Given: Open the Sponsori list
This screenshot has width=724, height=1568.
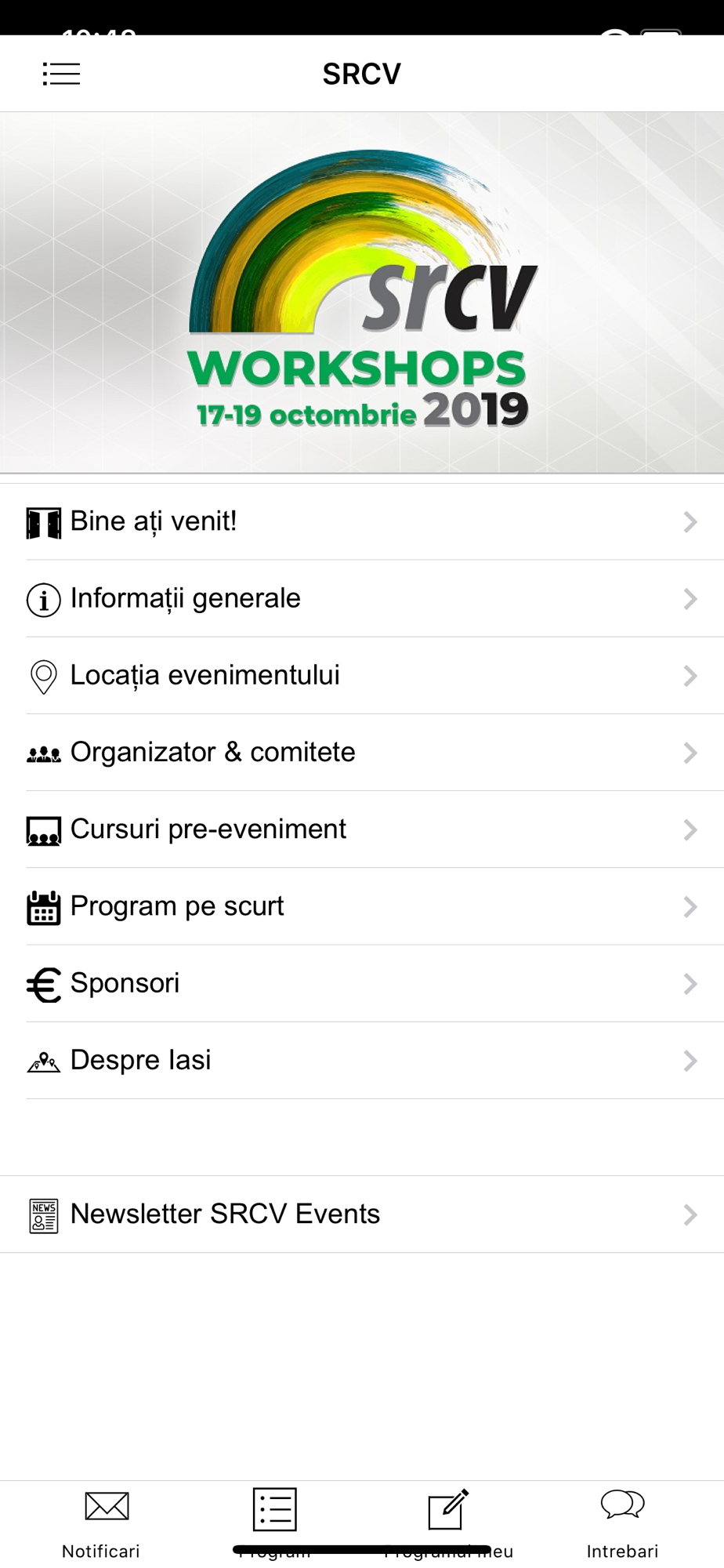Looking at the screenshot, I should (362, 982).
